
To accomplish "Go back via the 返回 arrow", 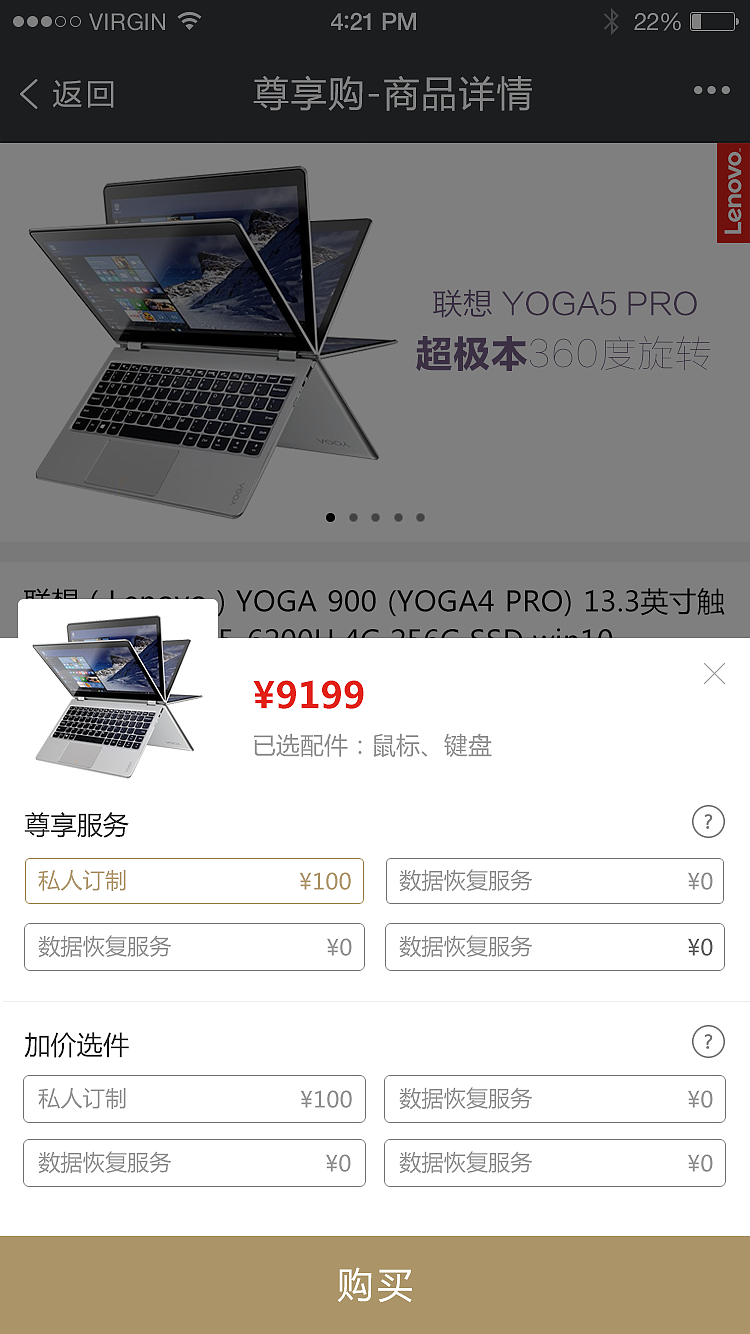I will [66, 94].
